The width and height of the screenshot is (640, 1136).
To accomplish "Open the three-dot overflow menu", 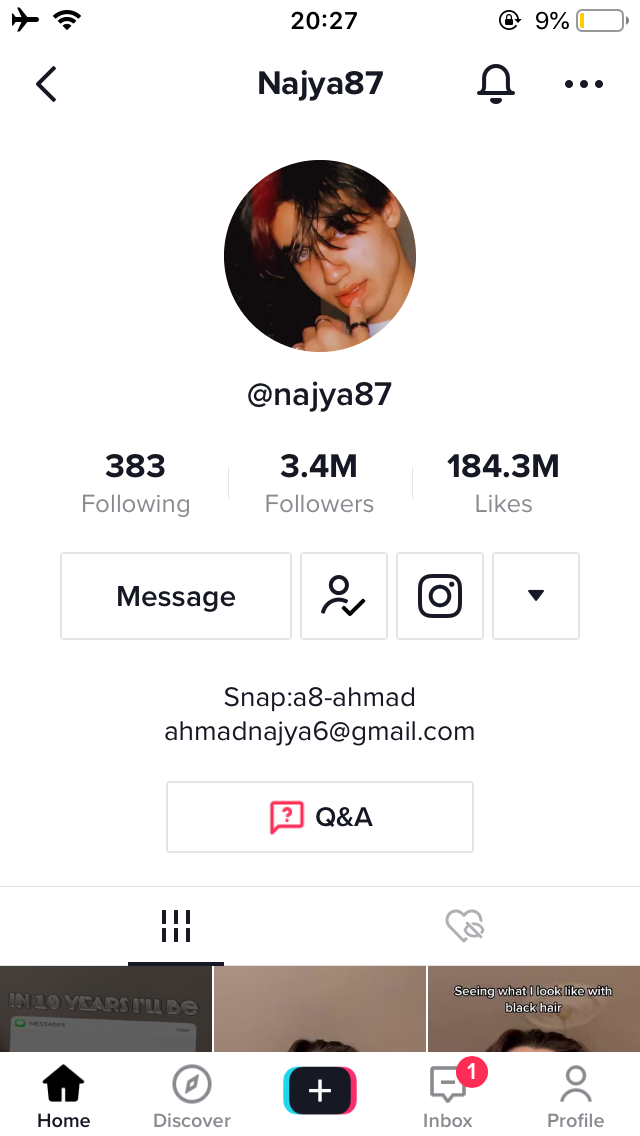I will tap(583, 84).
